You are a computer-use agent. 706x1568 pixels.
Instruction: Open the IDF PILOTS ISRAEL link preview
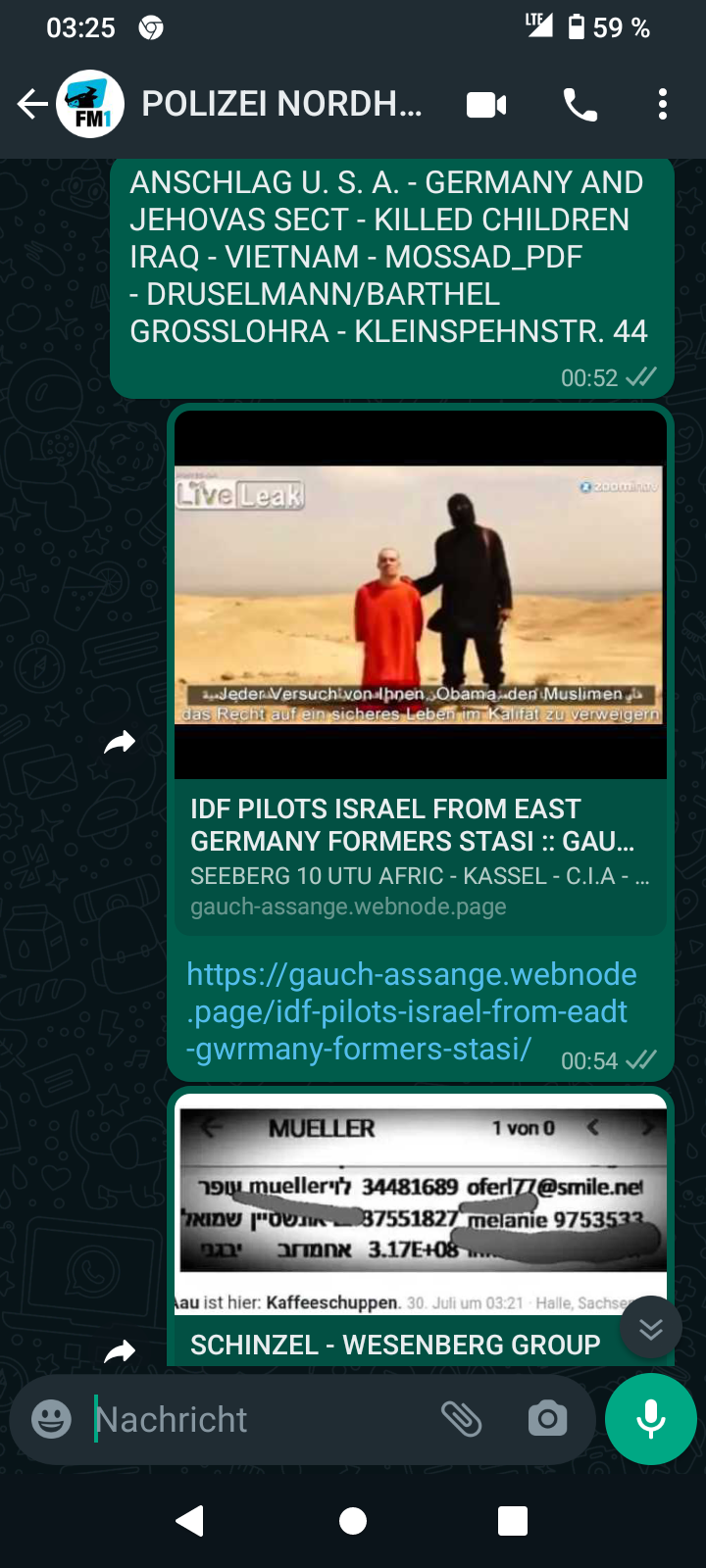(x=421, y=672)
